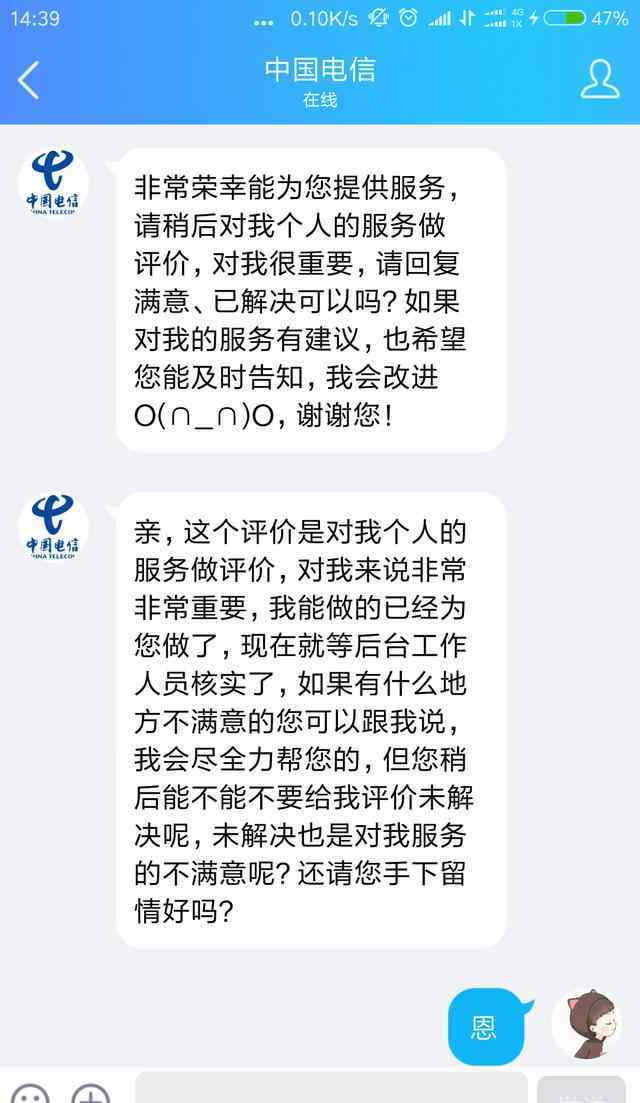The width and height of the screenshot is (640, 1103).
Task: Tap the 中国电信 avatar on the first message
Action: coord(53,183)
